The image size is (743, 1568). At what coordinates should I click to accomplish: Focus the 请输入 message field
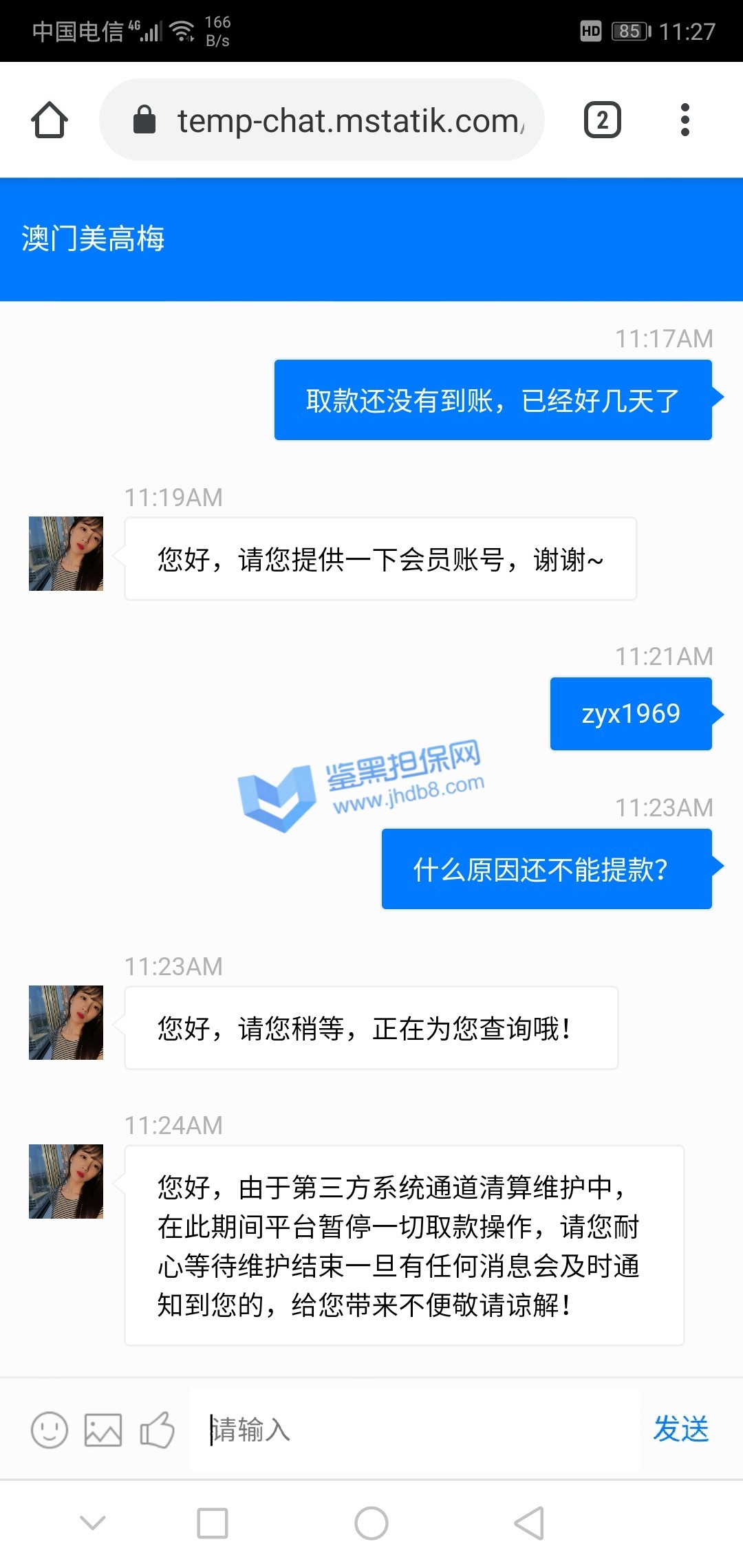[413, 1430]
